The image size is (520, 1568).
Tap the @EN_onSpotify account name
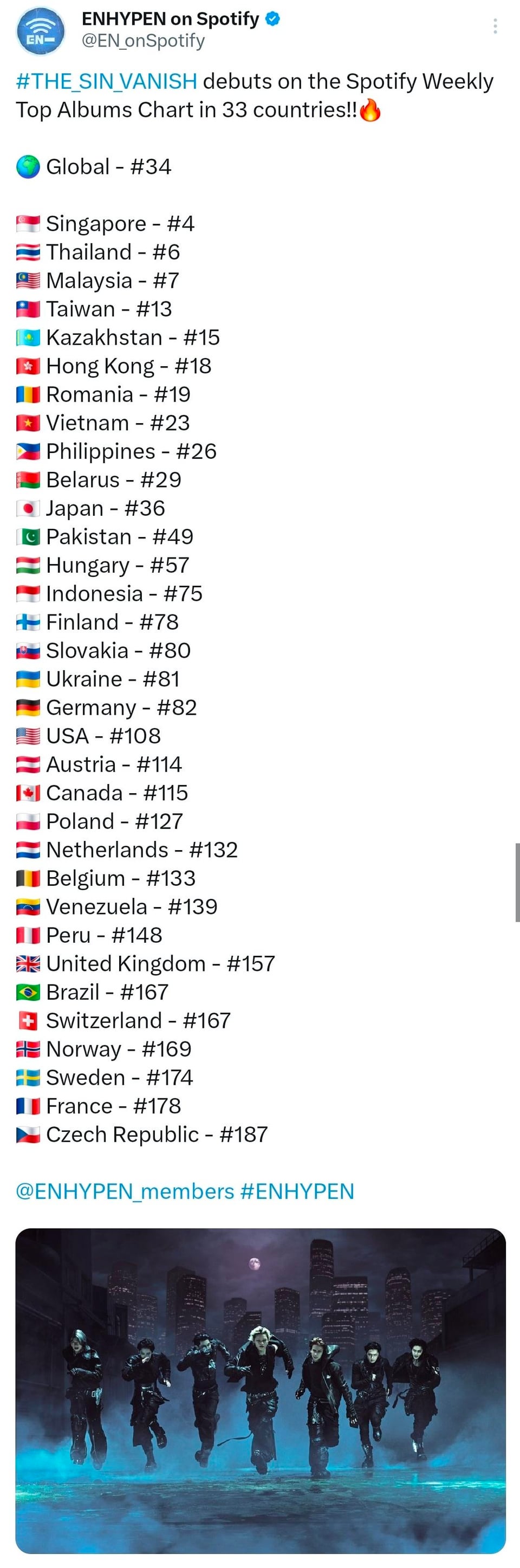[143, 41]
